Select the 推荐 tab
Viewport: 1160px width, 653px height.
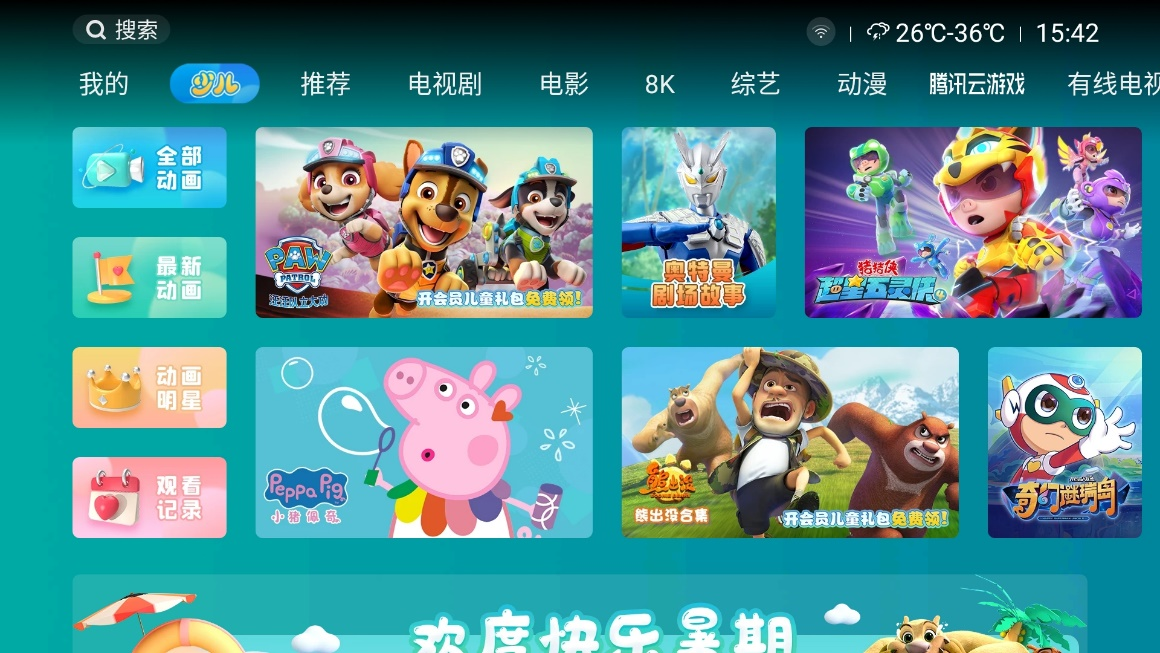click(x=325, y=84)
